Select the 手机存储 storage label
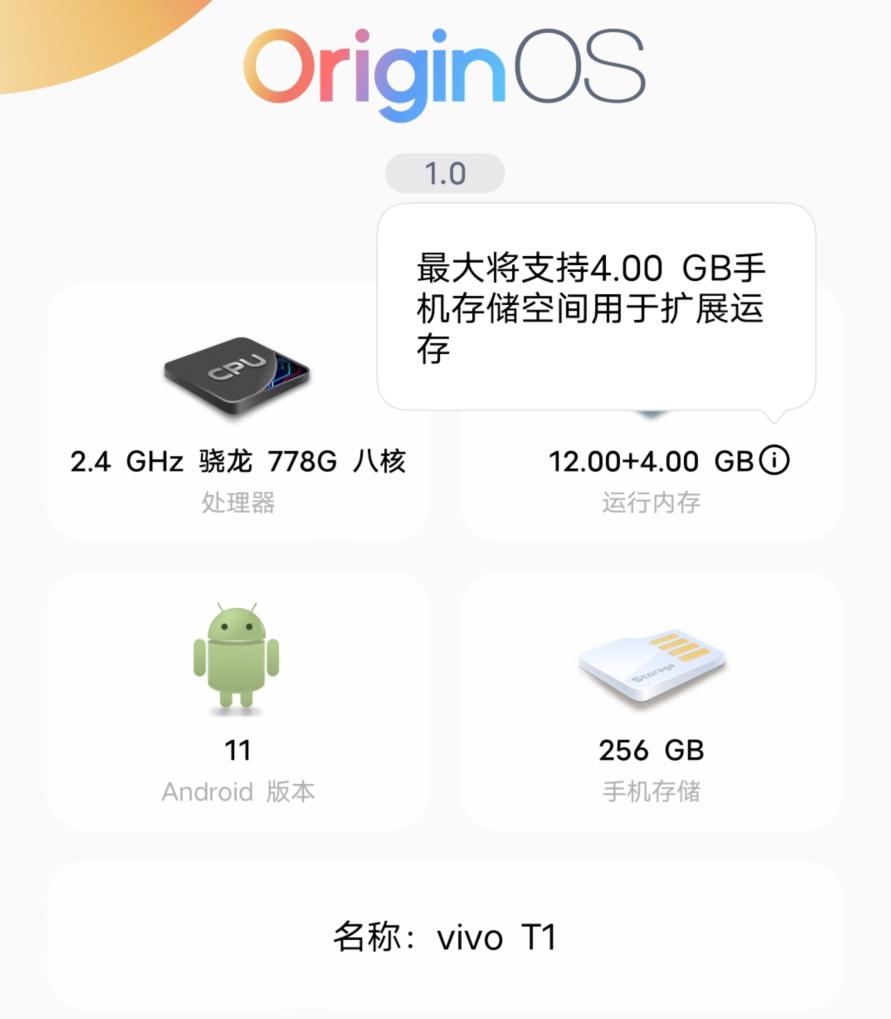This screenshot has width=891, height=1019. point(651,792)
